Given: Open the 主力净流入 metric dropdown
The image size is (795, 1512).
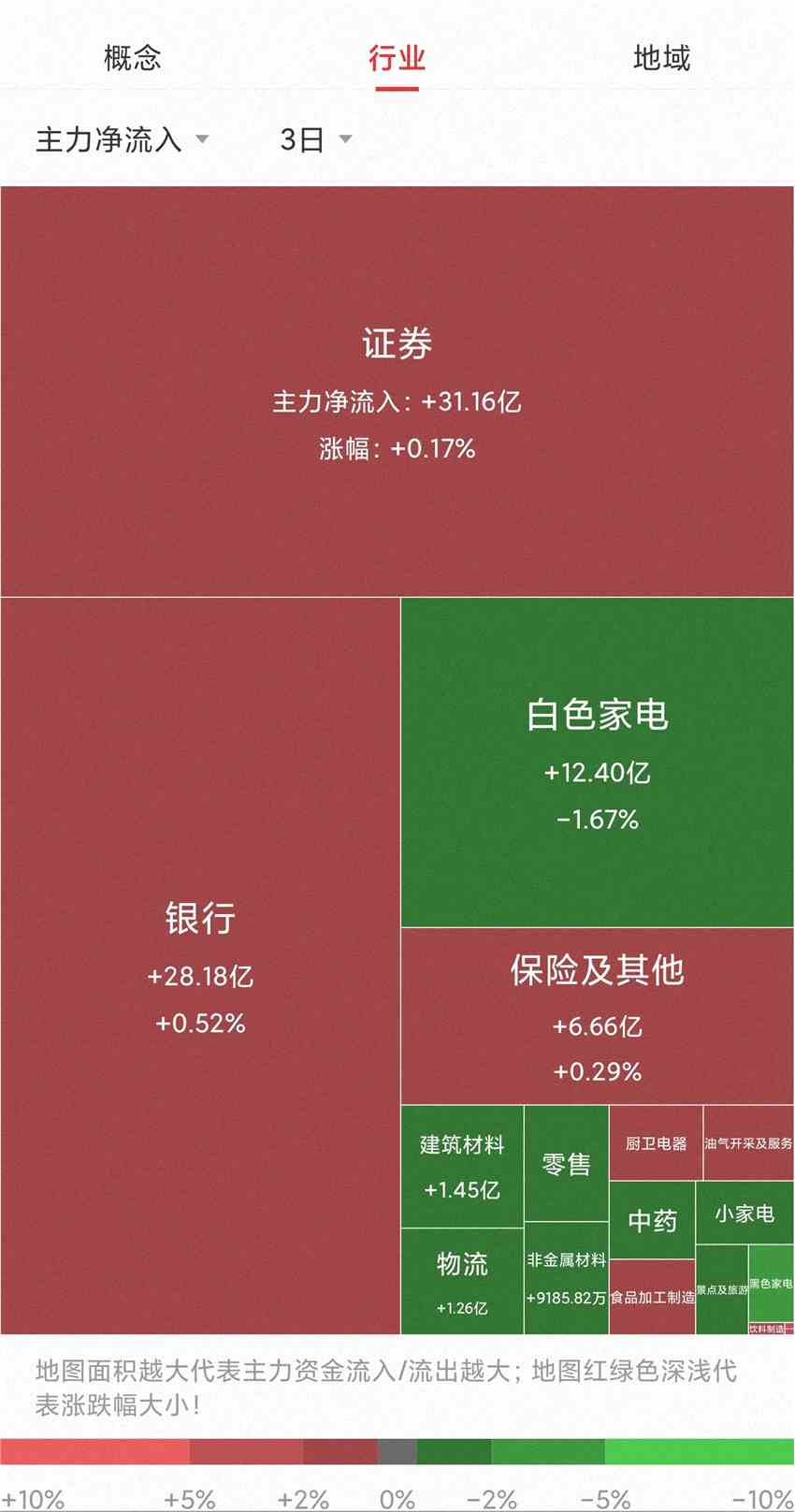Looking at the screenshot, I should [x=122, y=139].
